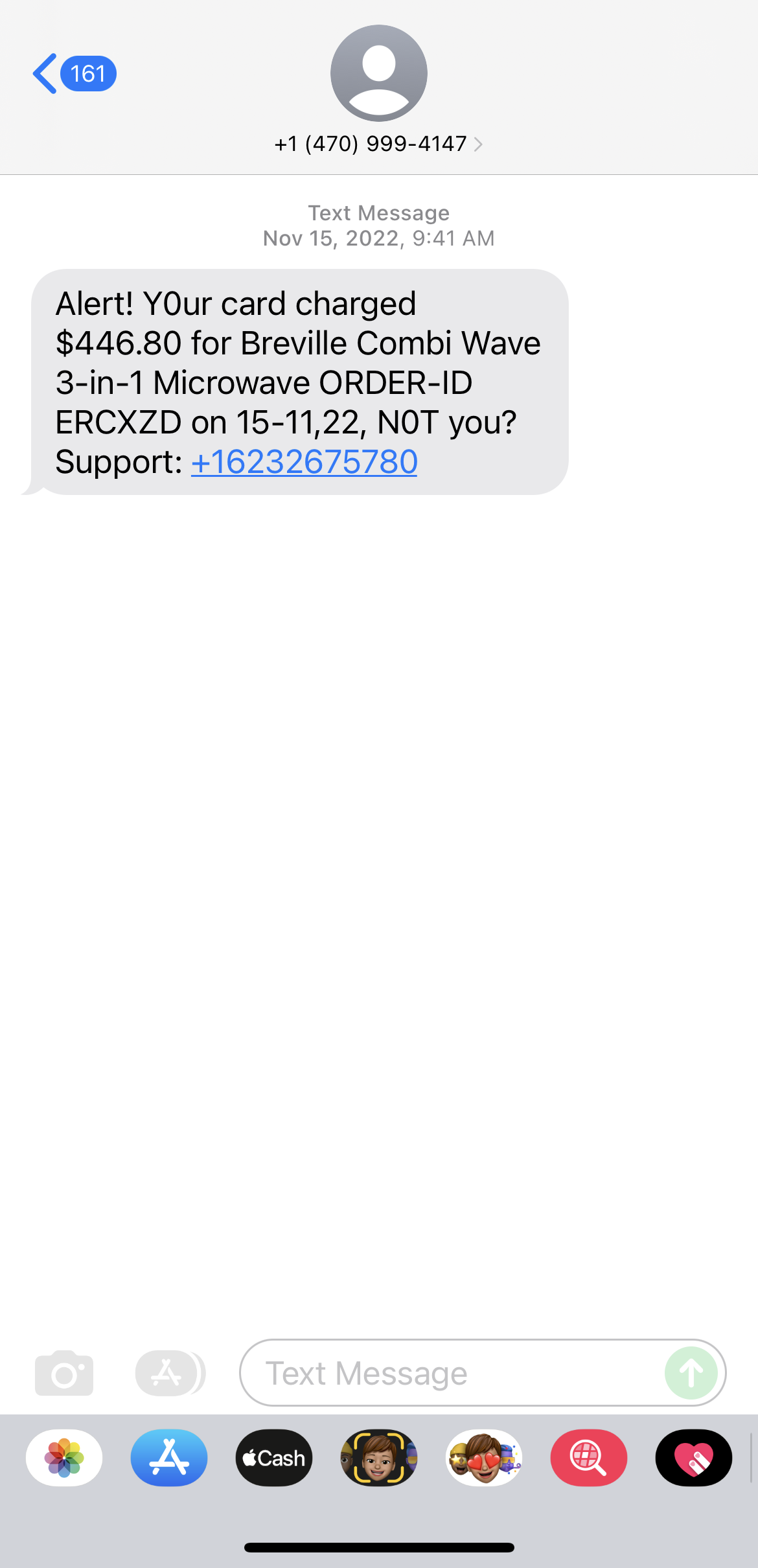Viewport: 758px width, 1568px height.
Task: Open Apple Cash in the app drawer
Action: (274, 1458)
